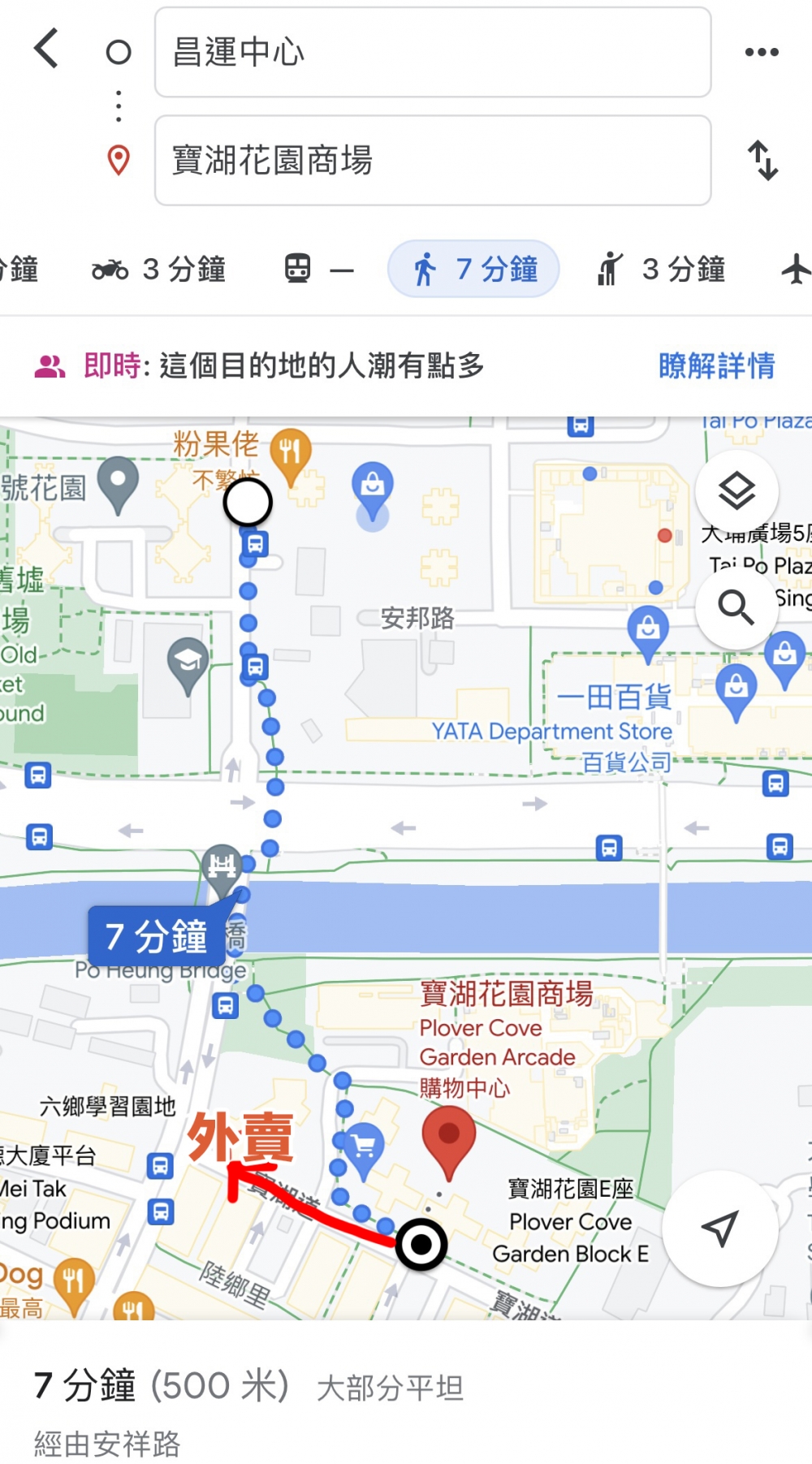Screen dimensions: 812x1464
Task: Switch to the flight travel mode
Action: [x=795, y=269]
